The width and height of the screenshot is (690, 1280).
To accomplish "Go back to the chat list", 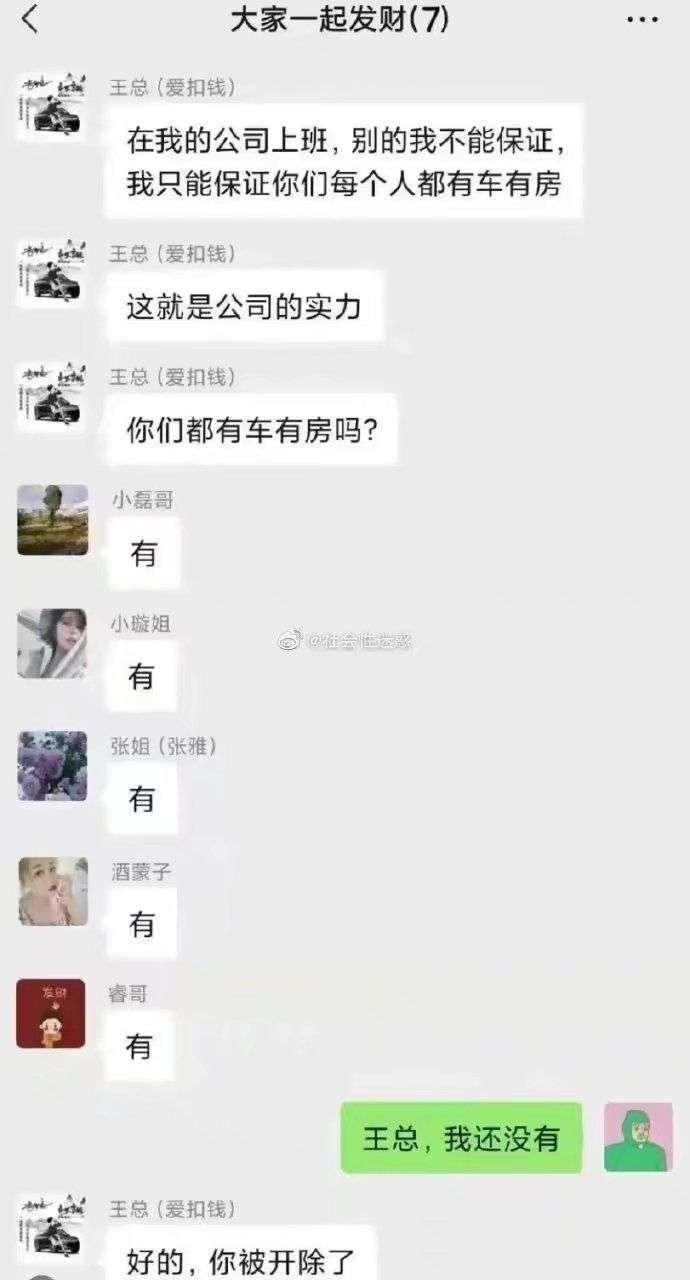I will point(30,19).
